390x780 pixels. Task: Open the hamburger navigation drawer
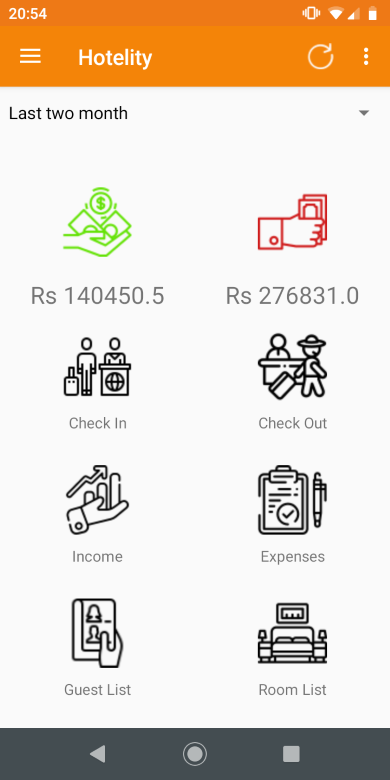click(x=30, y=56)
